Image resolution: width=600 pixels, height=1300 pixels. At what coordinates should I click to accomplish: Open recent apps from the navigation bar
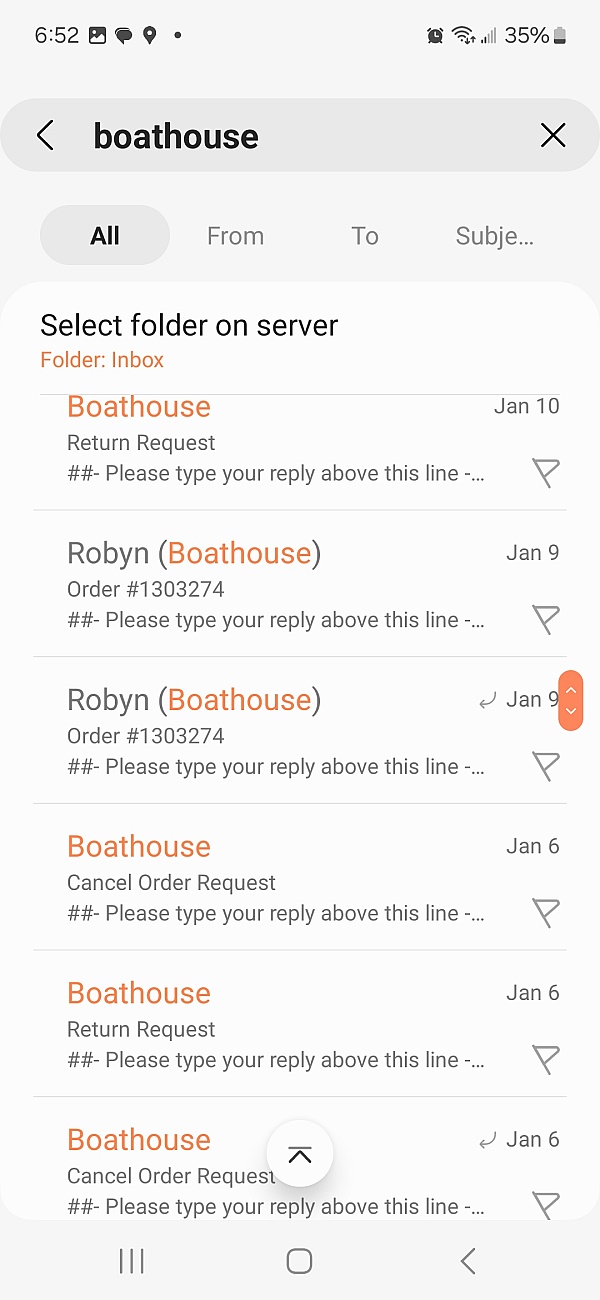tap(131, 1261)
